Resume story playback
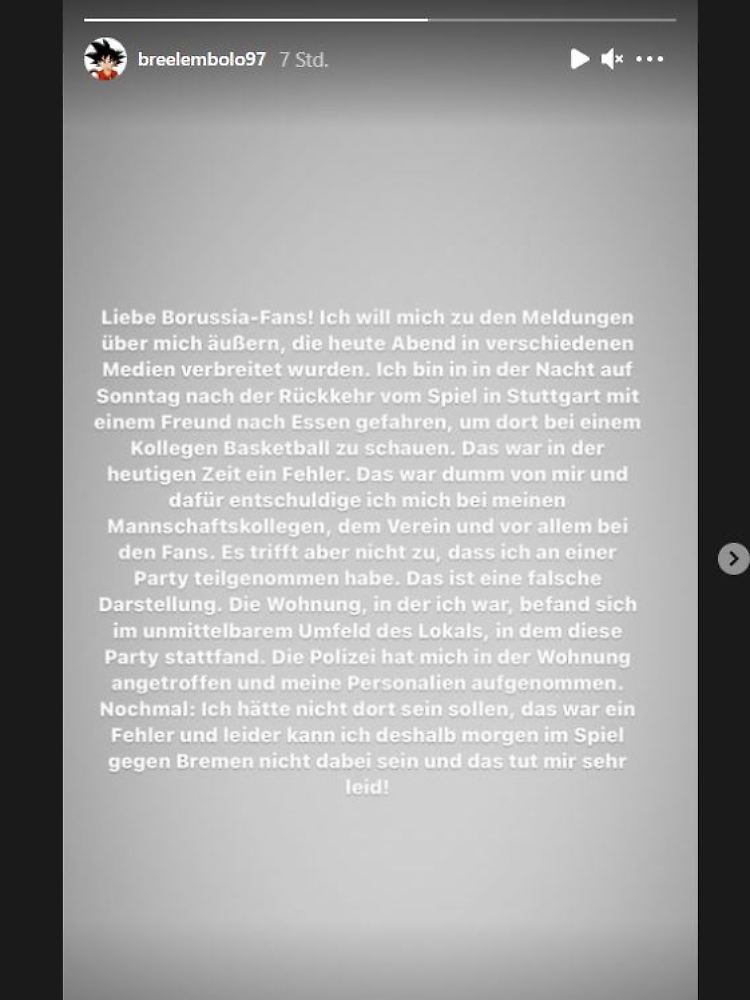 [579, 59]
